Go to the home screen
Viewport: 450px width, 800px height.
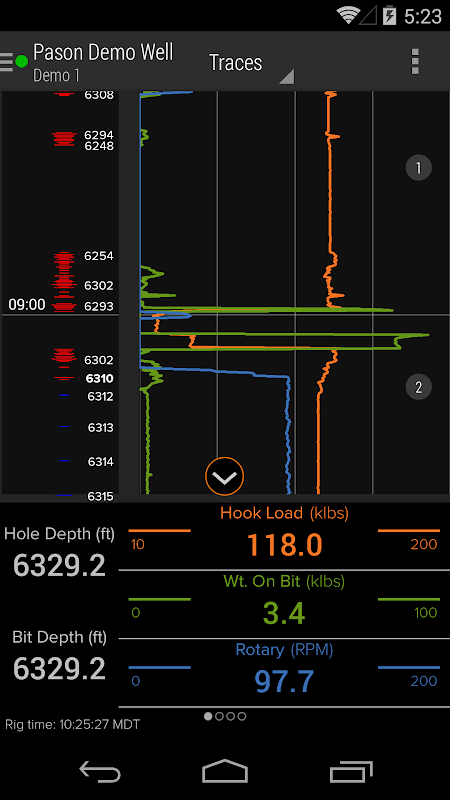click(x=225, y=771)
